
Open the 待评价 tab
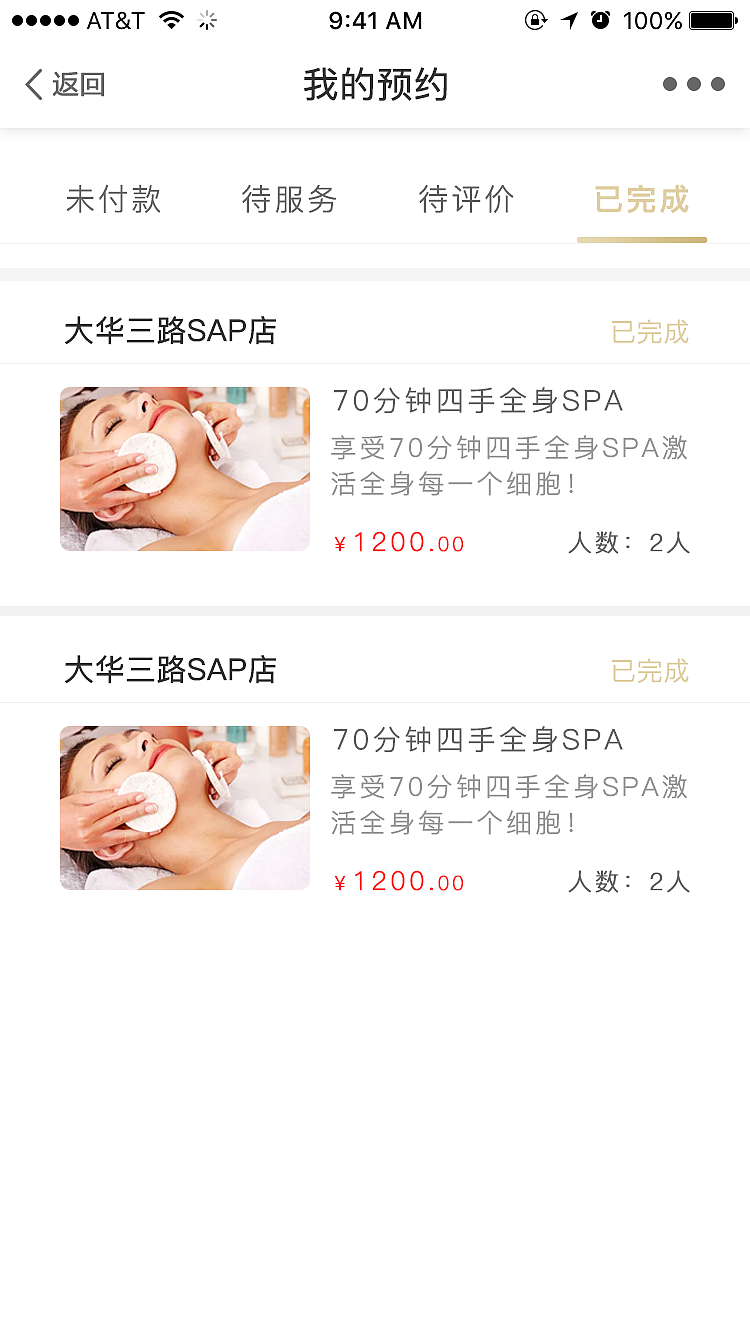pyautogui.click(x=466, y=200)
